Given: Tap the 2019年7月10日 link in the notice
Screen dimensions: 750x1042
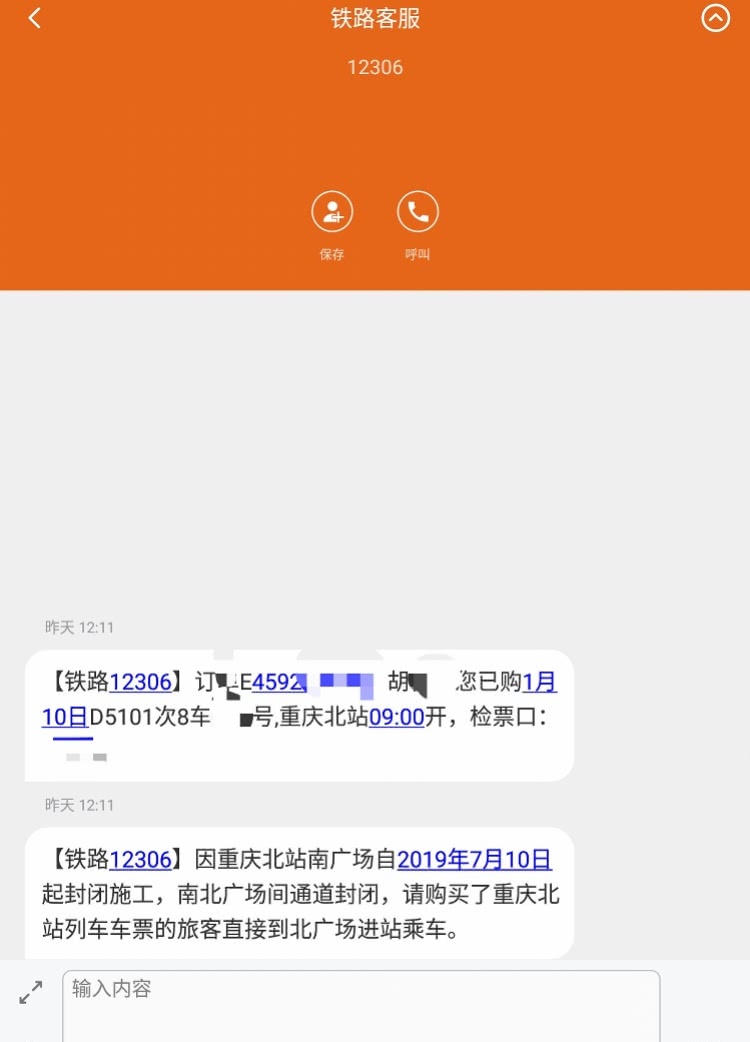Looking at the screenshot, I should click(474, 860).
